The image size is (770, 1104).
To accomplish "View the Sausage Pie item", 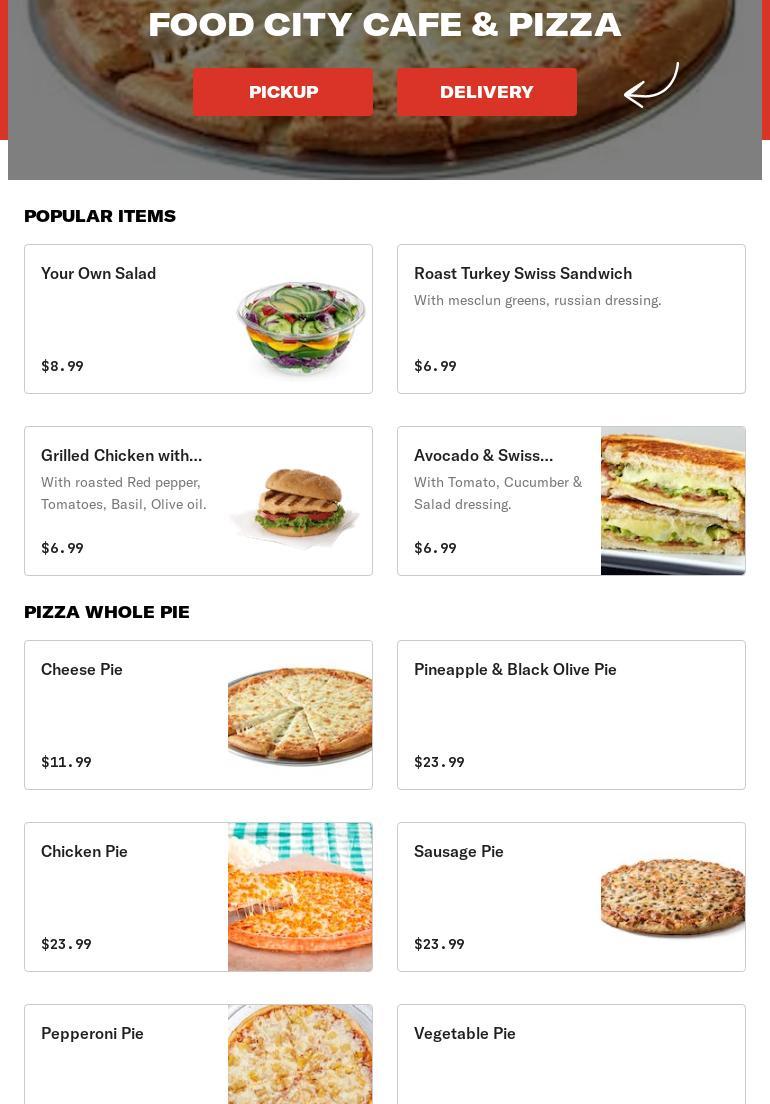I will (x=571, y=897).
